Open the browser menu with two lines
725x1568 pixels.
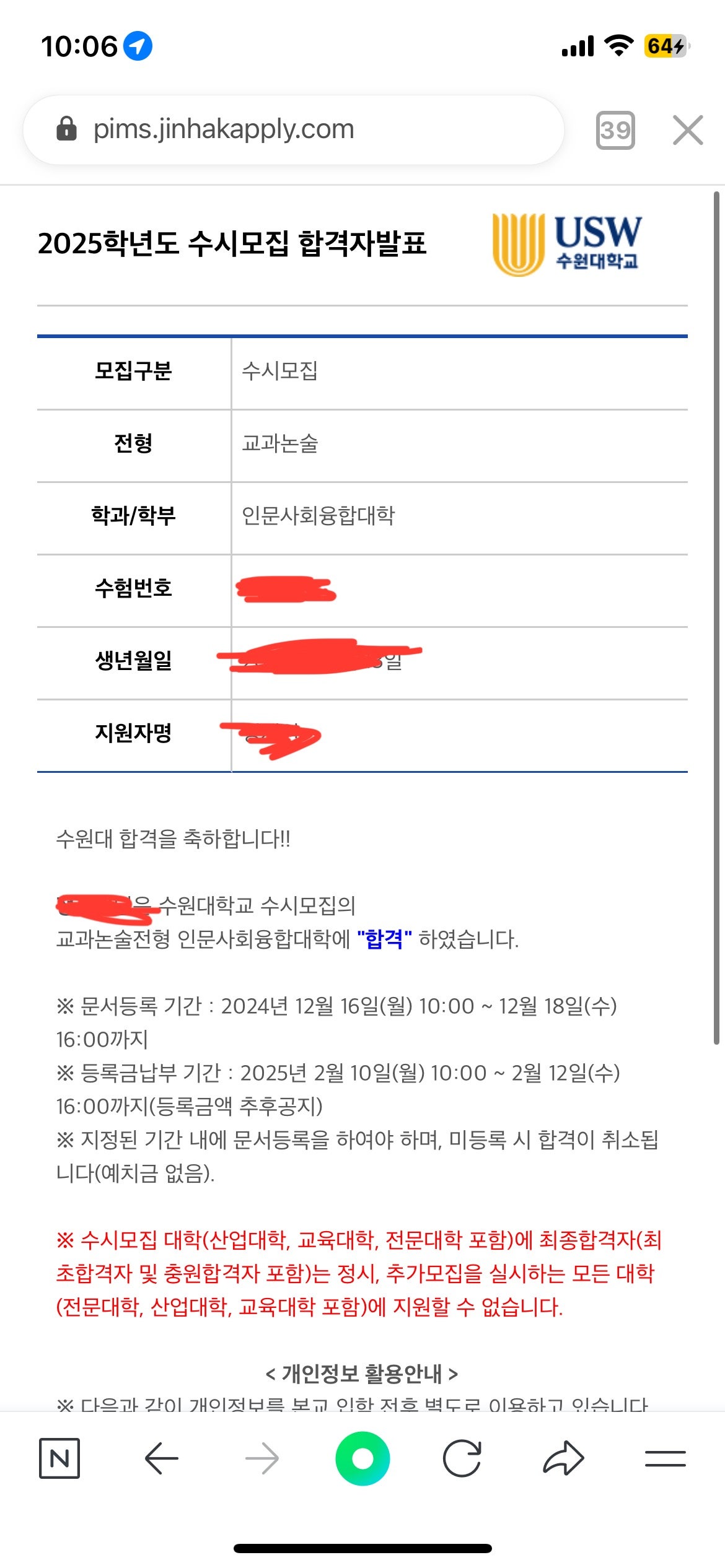pyautogui.click(x=665, y=1458)
